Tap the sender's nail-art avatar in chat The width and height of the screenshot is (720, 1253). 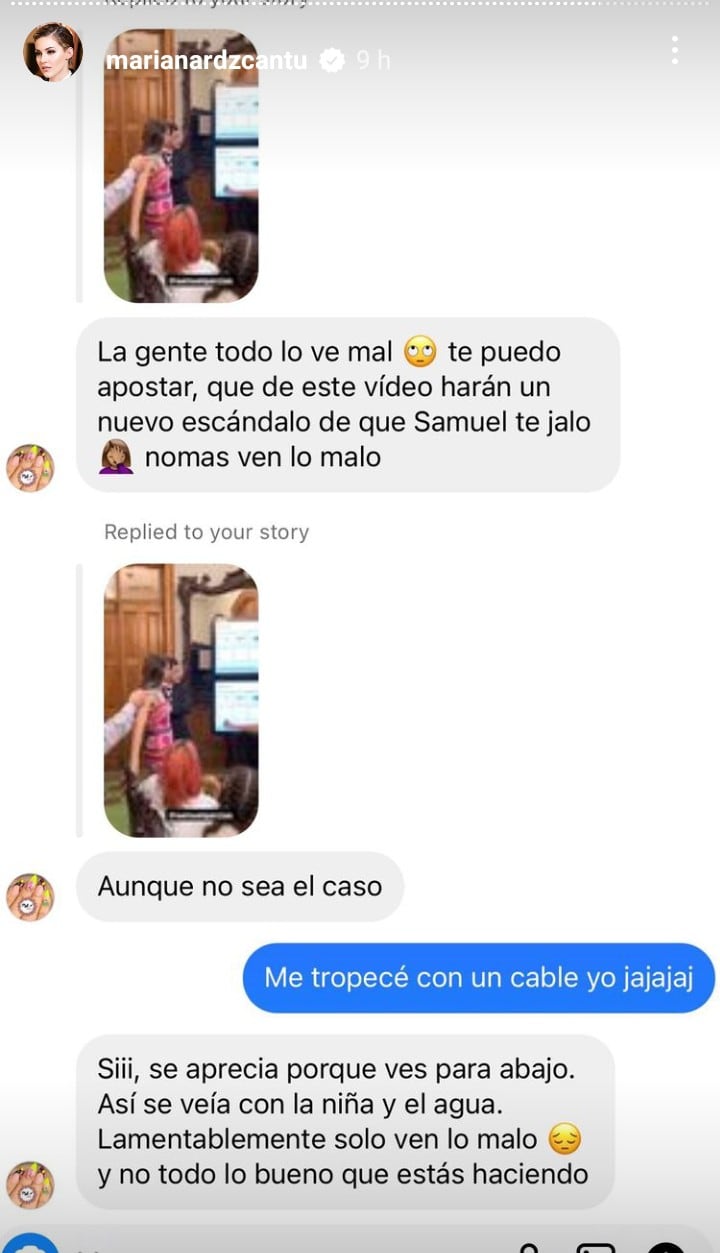(32, 468)
